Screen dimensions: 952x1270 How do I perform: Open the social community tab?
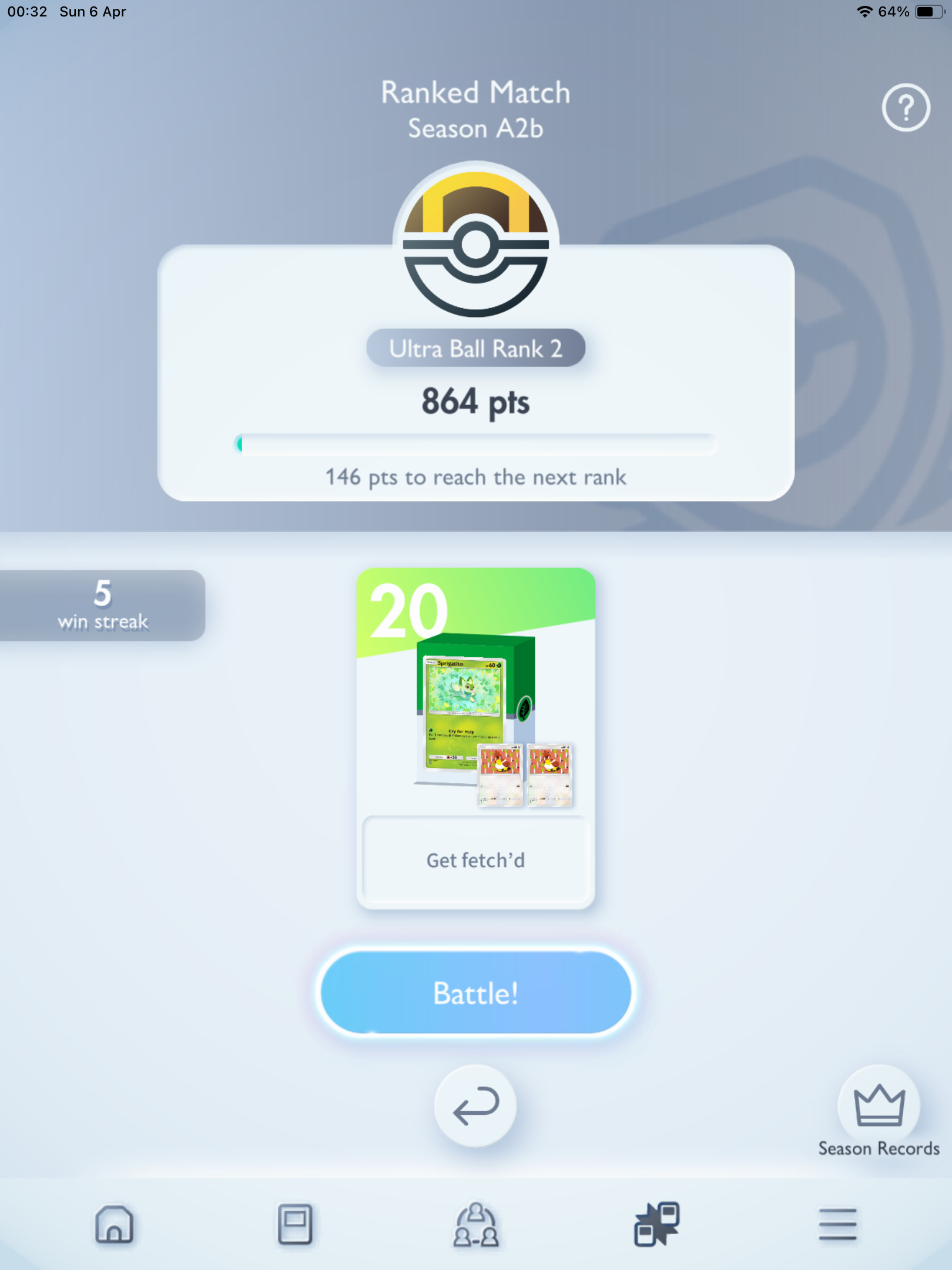point(475,1225)
